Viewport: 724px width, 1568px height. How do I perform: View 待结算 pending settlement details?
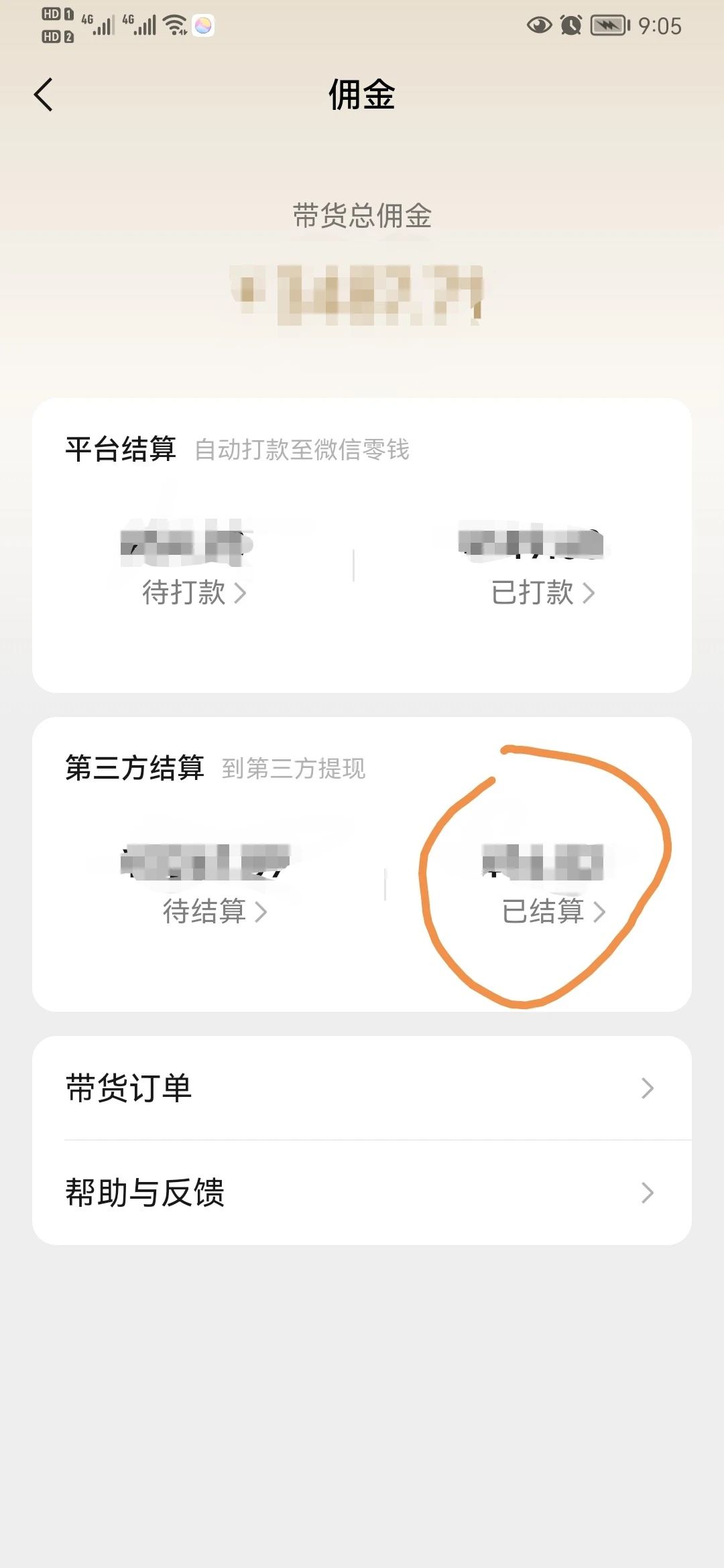tap(215, 911)
